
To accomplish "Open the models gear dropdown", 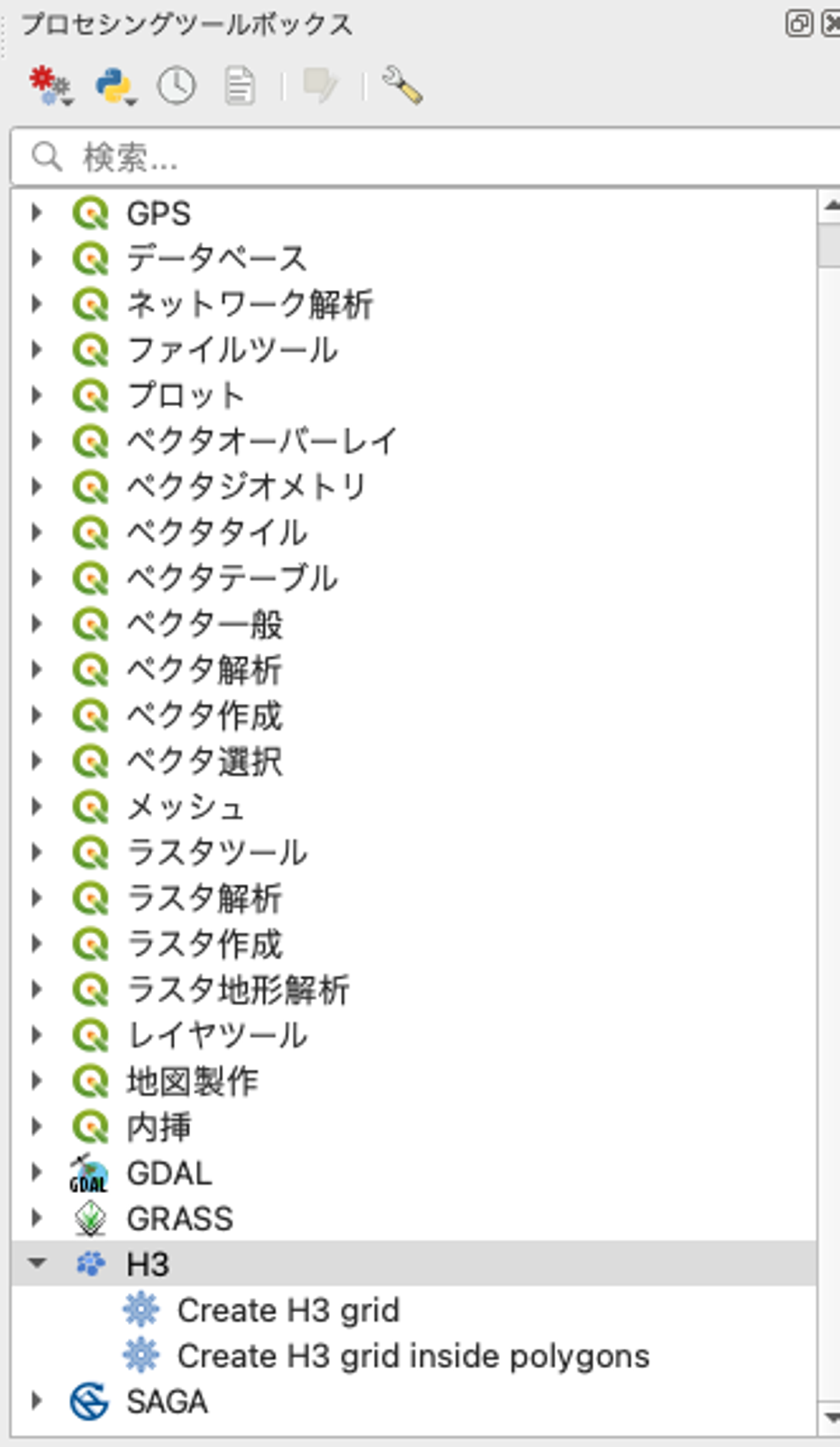I will 51,86.
